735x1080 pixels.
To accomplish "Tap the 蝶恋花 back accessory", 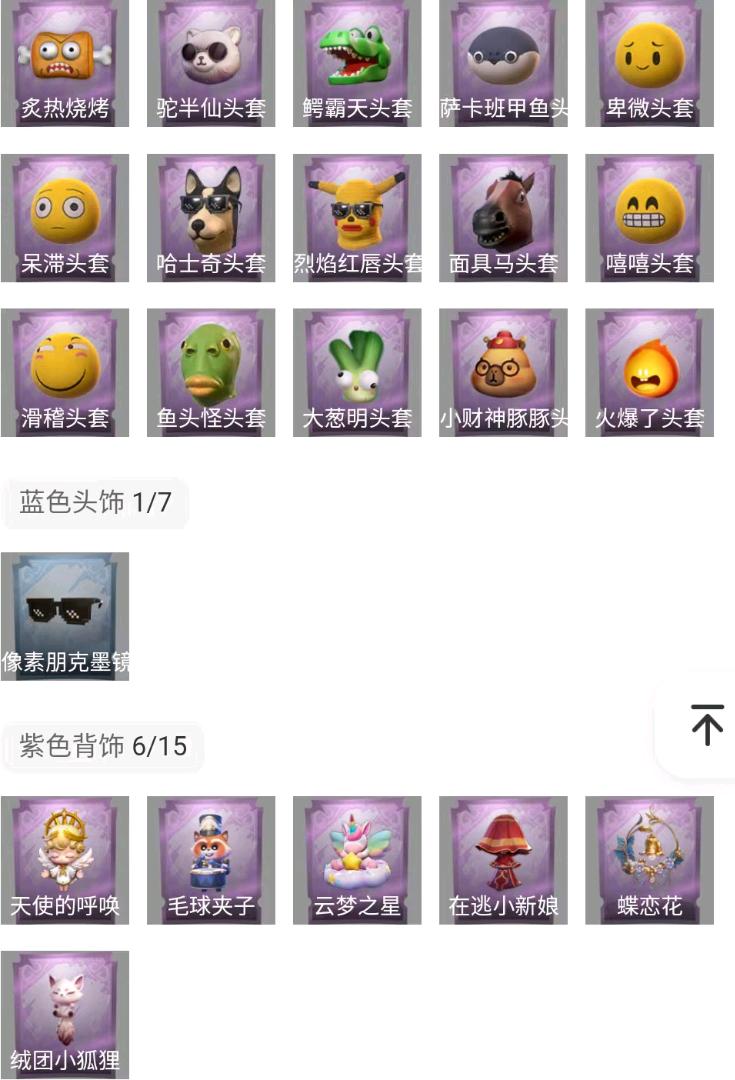I will pos(649,860).
